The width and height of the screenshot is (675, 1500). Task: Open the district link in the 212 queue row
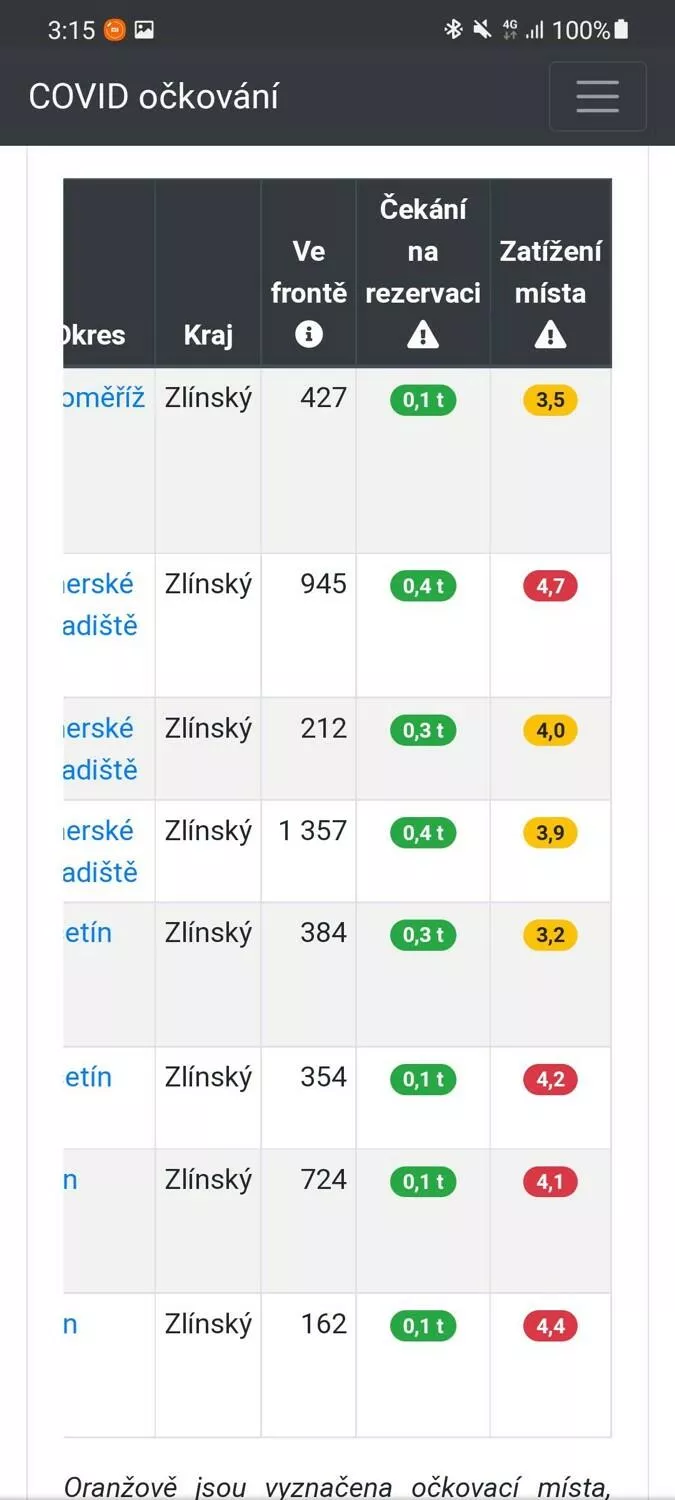100,749
